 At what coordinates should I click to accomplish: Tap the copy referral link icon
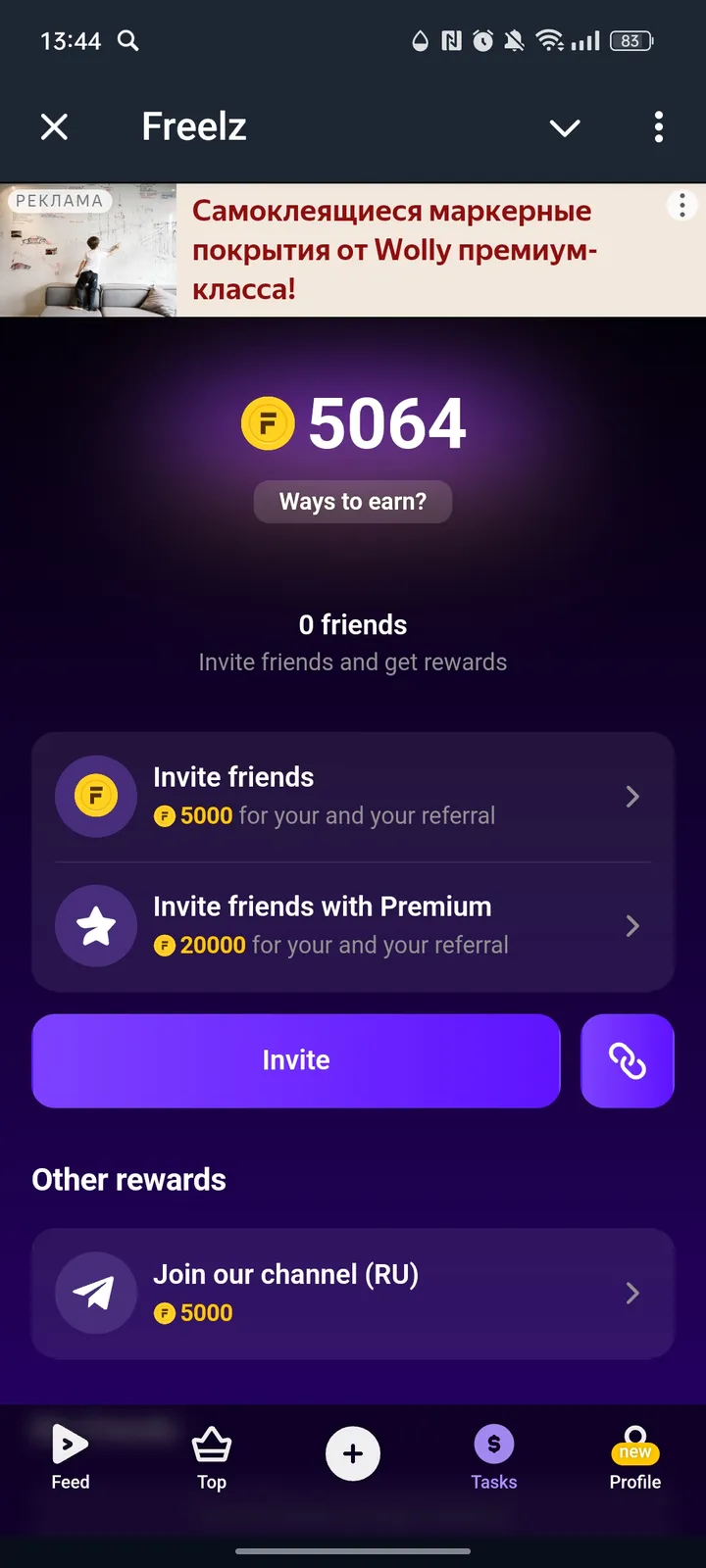click(x=628, y=1060)
